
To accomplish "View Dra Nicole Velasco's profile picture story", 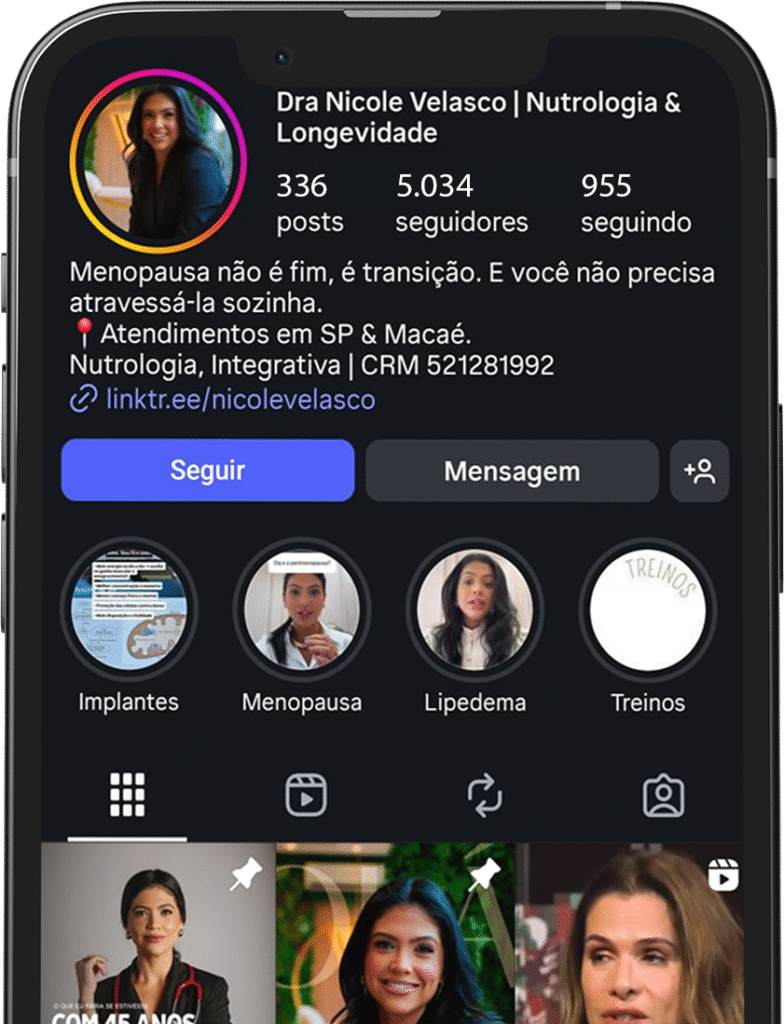I will click(158, 160).
